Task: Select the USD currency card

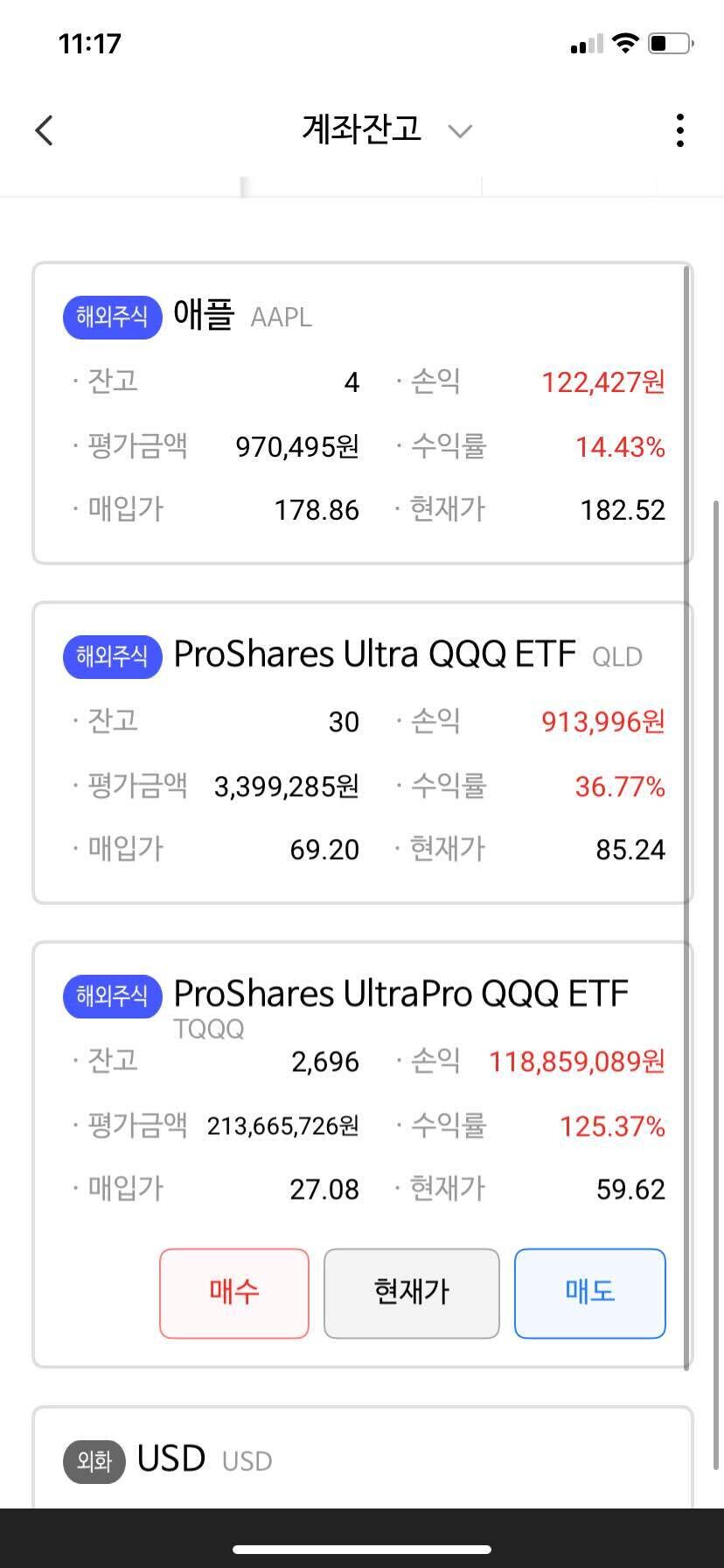Action: (361, 1458)
